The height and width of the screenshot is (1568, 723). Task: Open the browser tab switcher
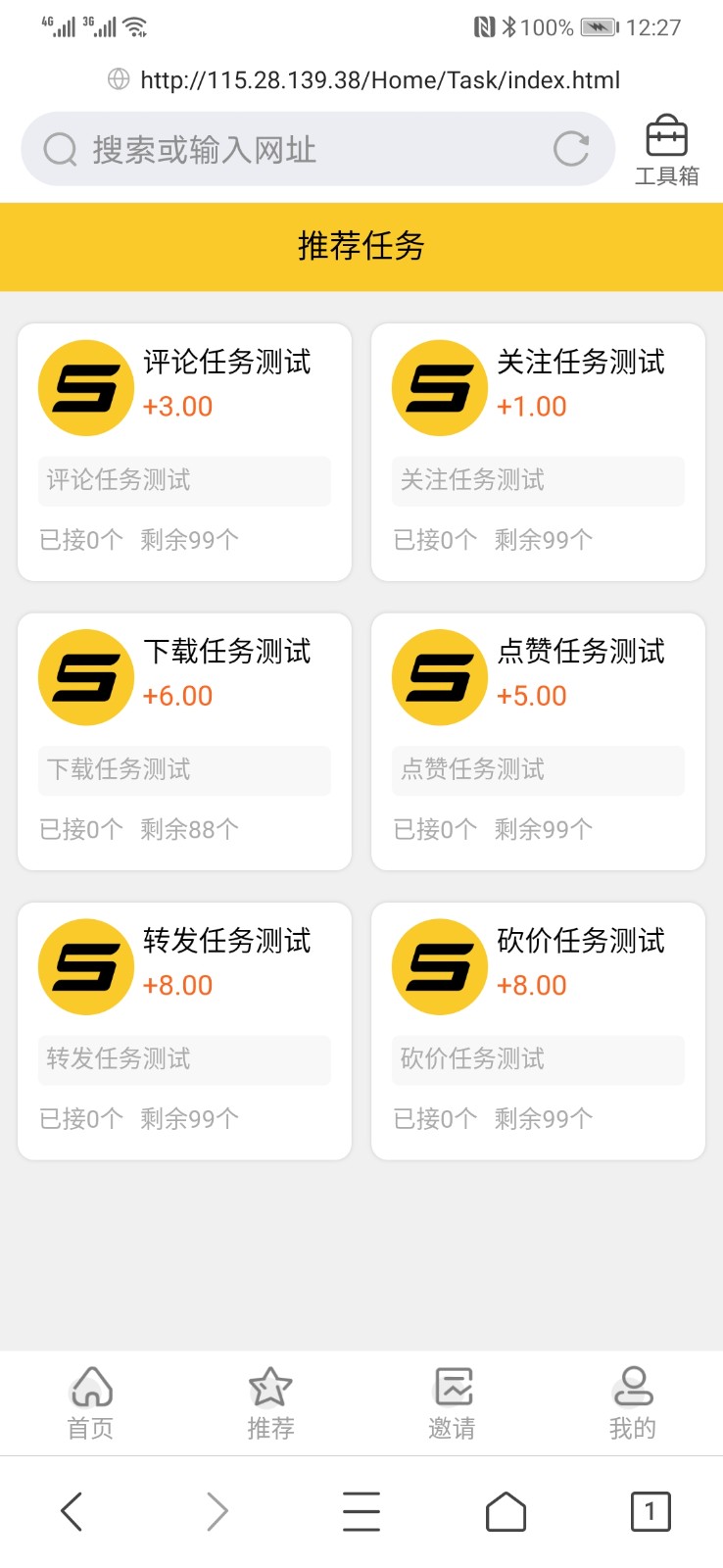[x=651, y=1511]
